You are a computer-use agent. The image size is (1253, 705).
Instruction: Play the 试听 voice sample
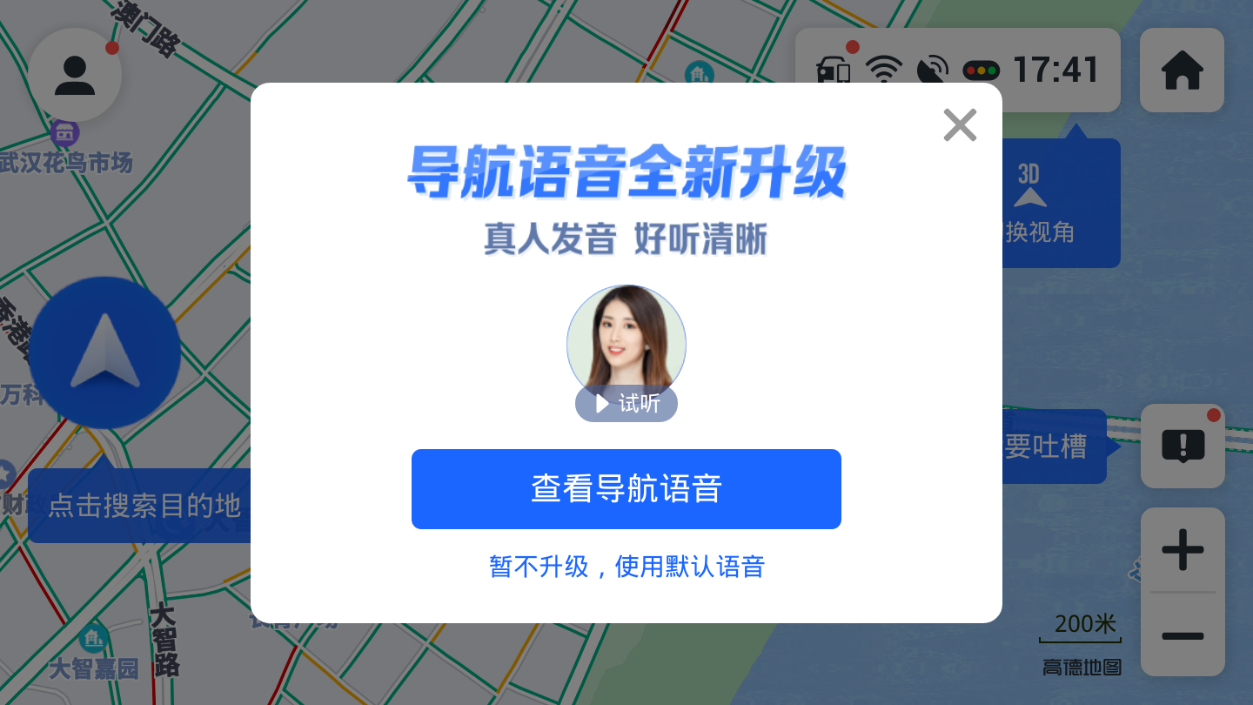626,403
